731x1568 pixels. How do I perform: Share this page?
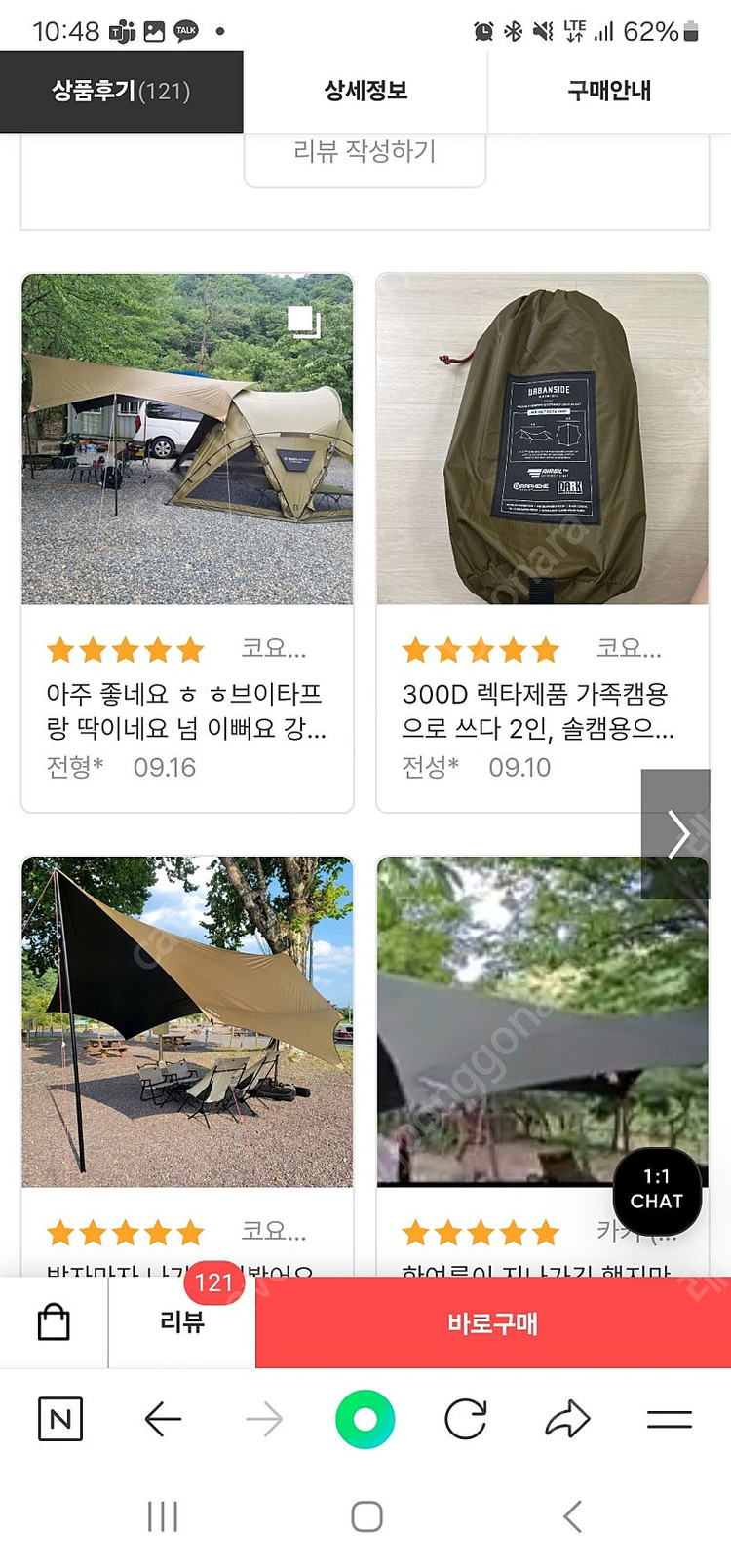[x=567, y=1419]
